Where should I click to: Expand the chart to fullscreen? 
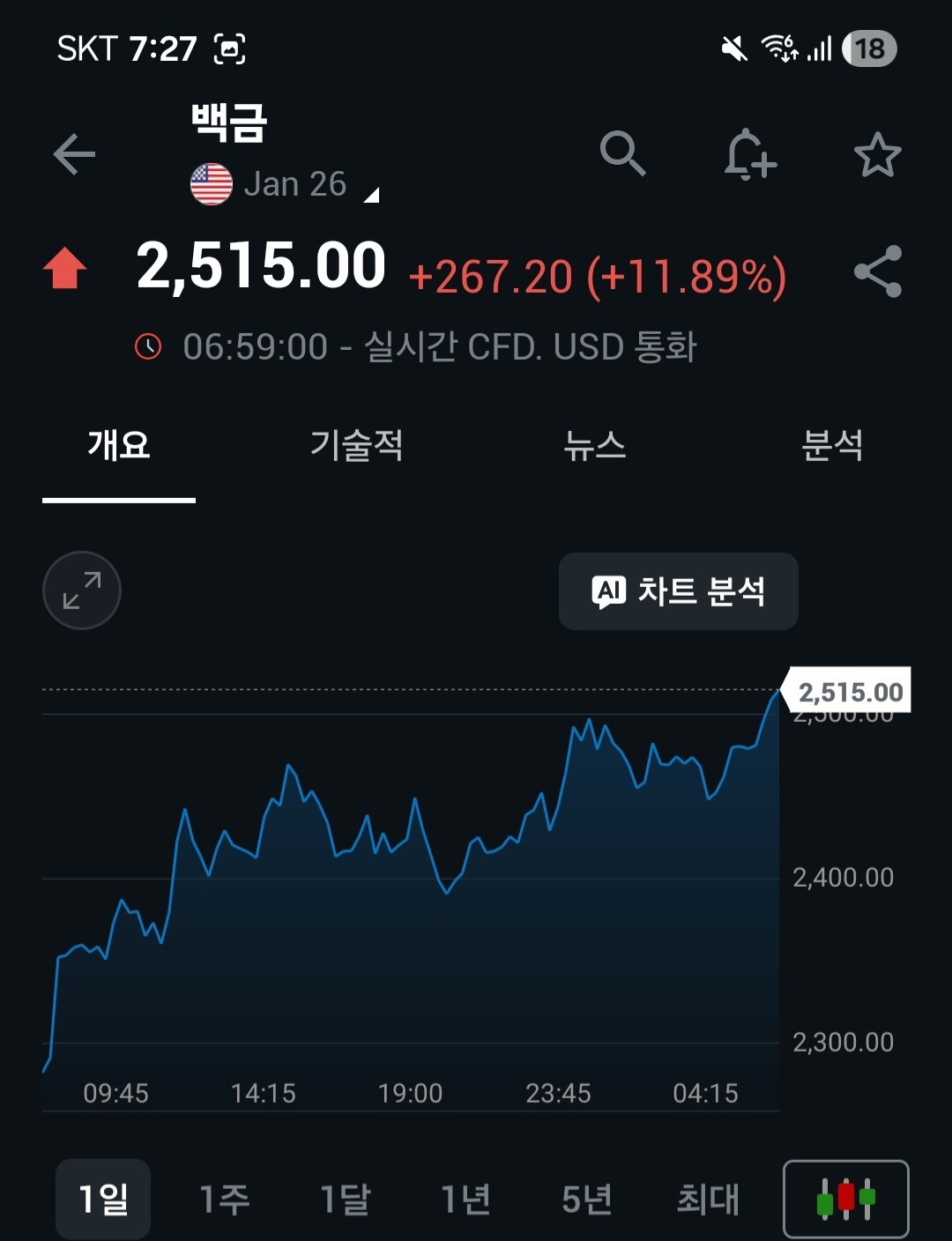point(82,591)
